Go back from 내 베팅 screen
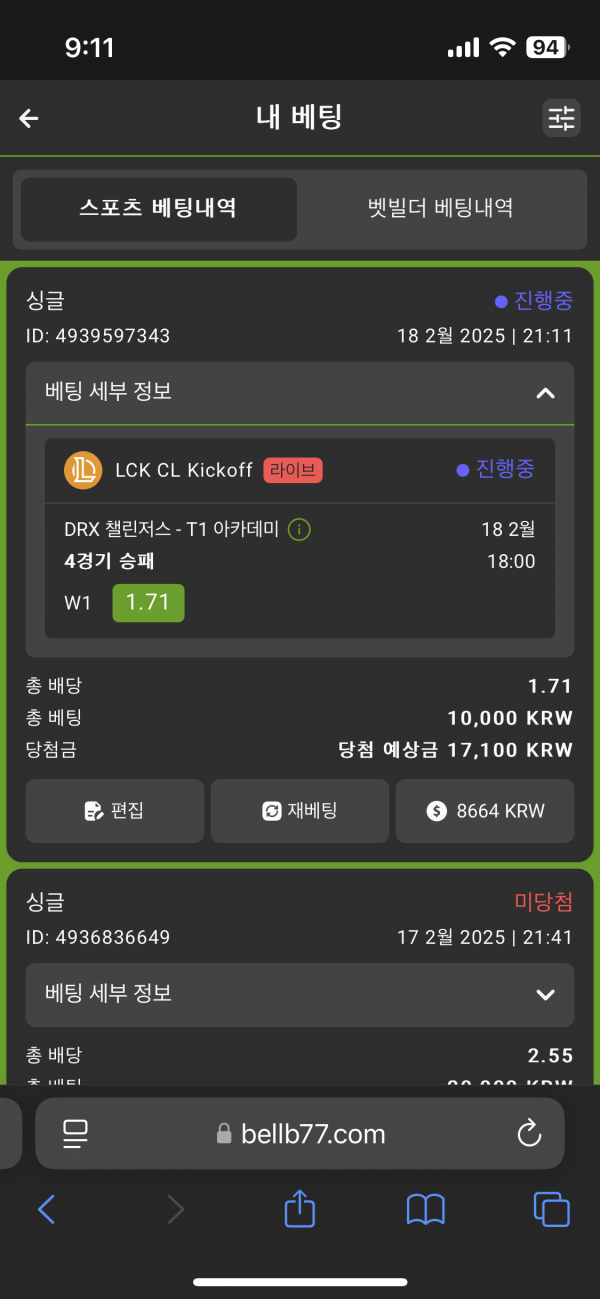The height and width of the screenshot is (1299, 600). pos(29,118)
